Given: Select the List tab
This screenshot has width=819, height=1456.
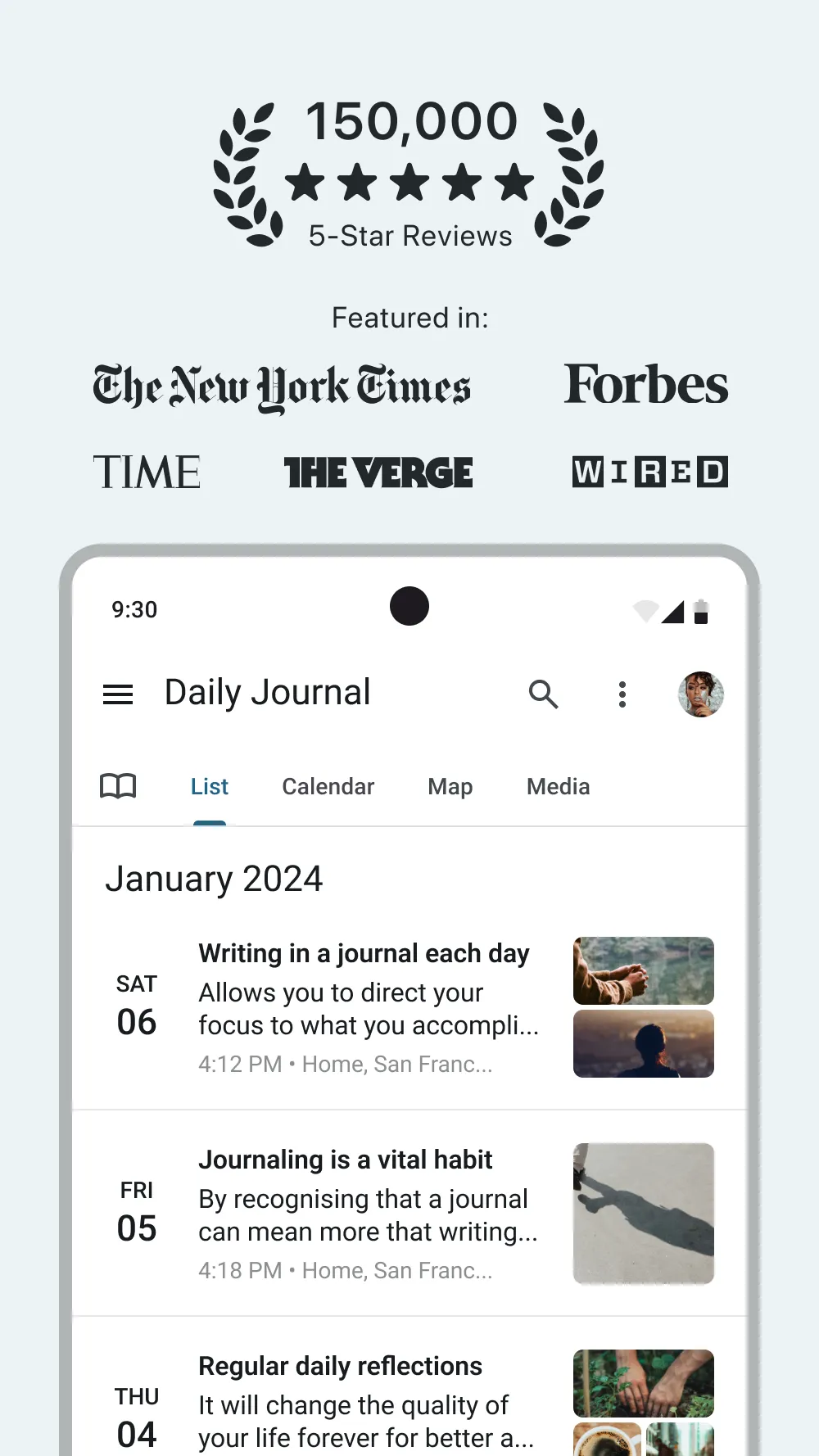Looking at the screenshot, I should pyautogui.click(x=209, y=786).
